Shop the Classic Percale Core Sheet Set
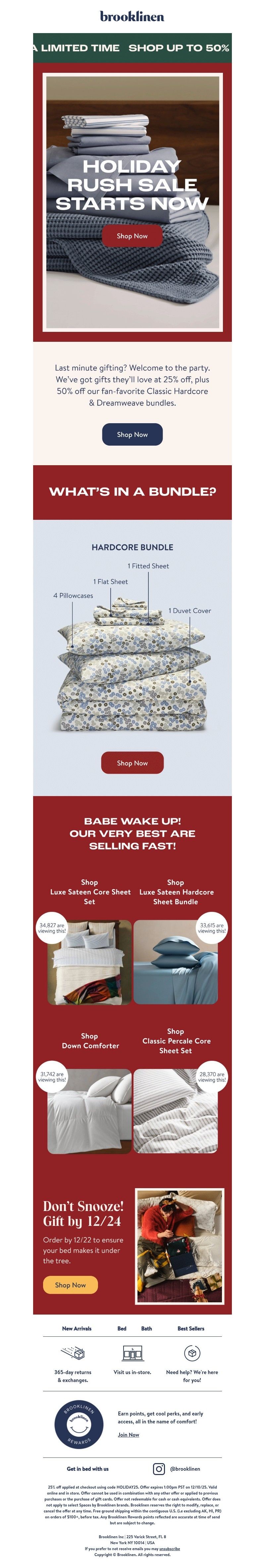Viewport: 265px width, 1568px height. click(176, 1111)
